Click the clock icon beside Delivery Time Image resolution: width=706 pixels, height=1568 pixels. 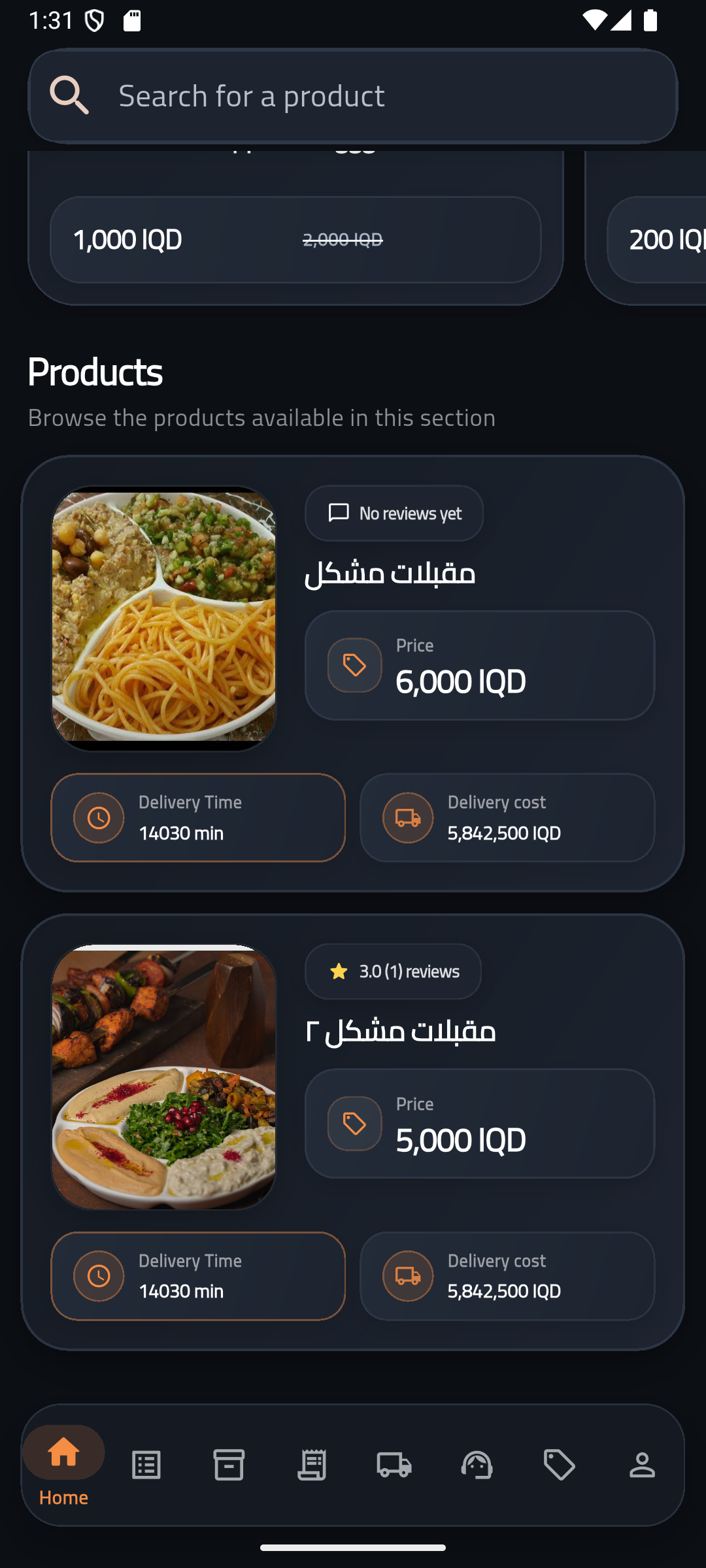point(98,817)
